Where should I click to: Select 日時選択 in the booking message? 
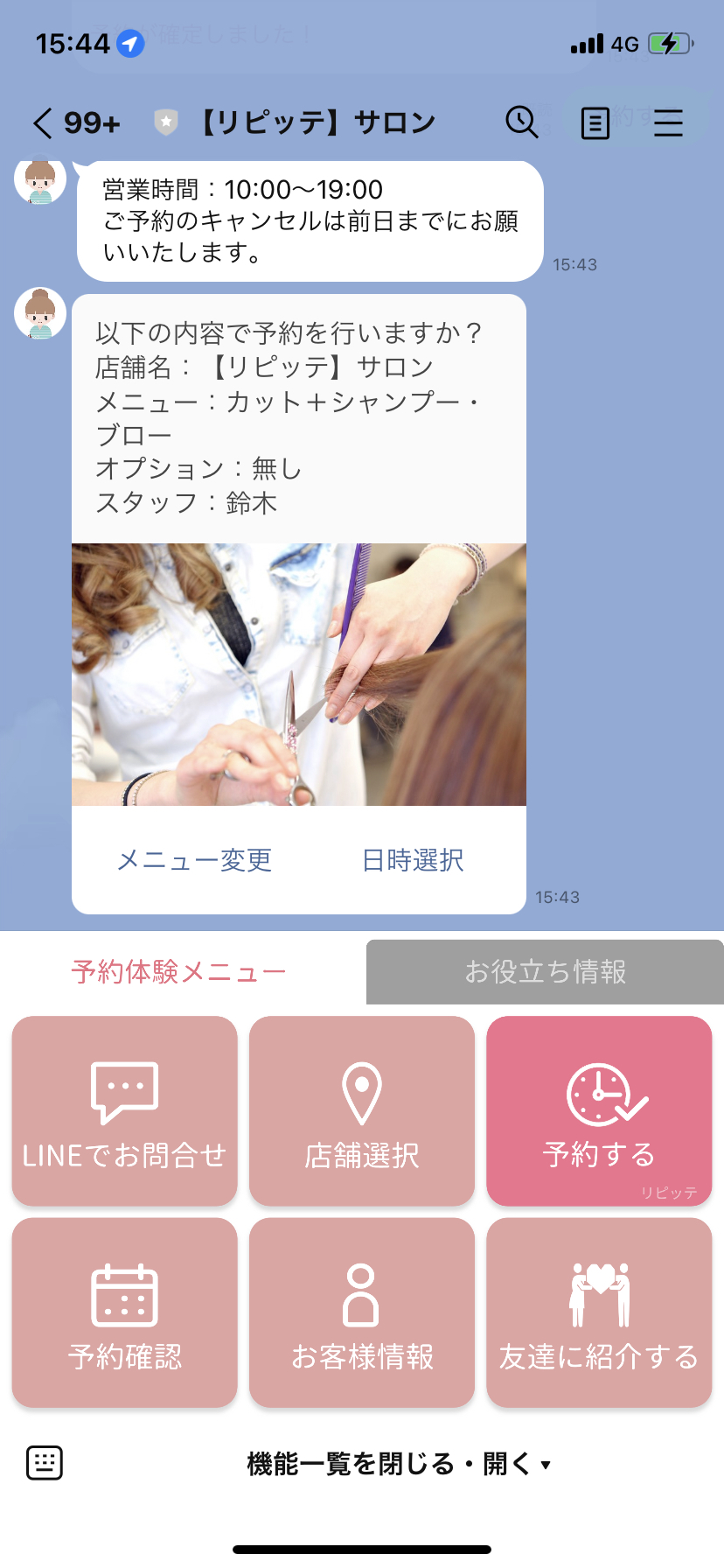pyautogui.click(x=413, y=860)
